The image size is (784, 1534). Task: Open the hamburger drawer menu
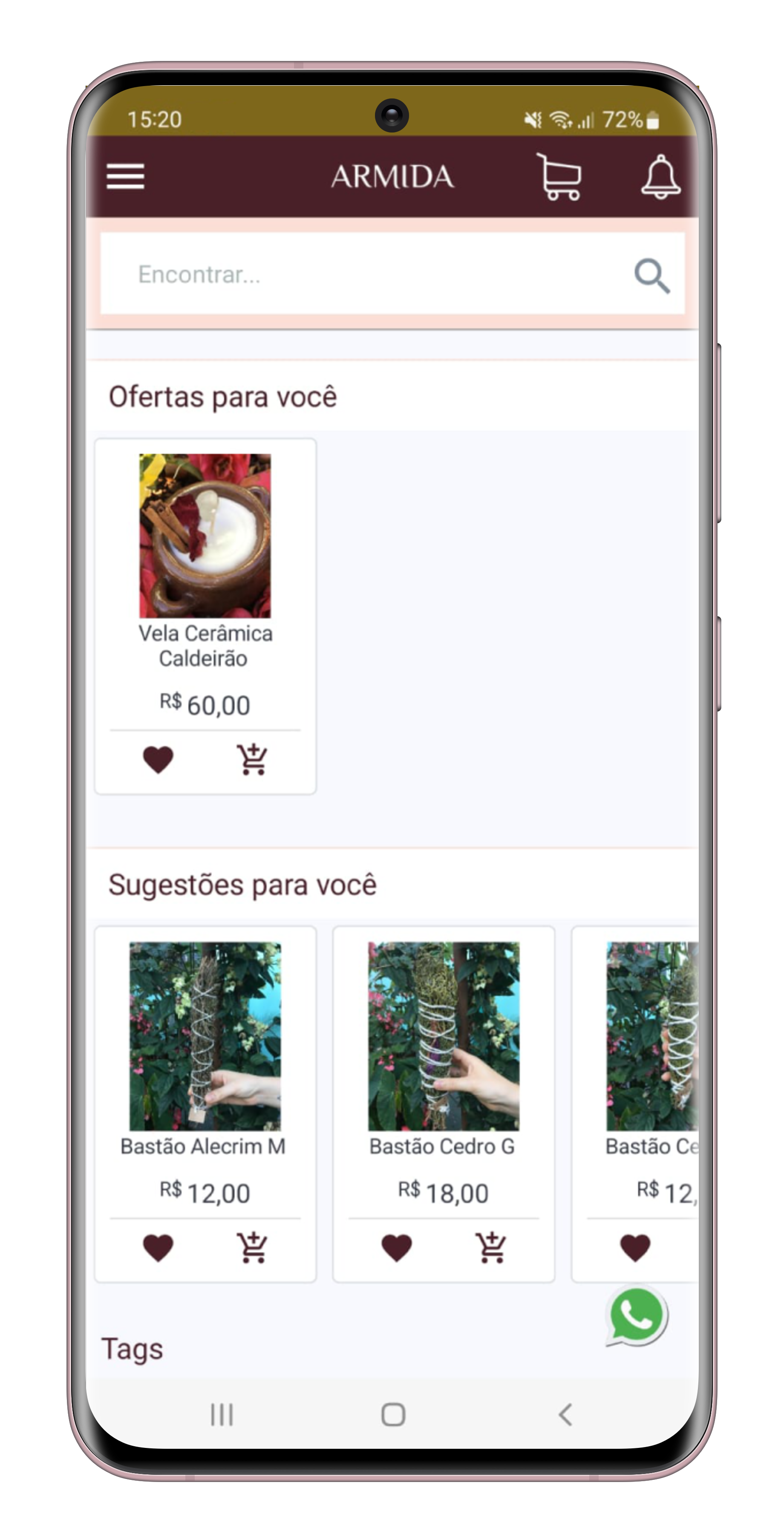(125, 176)
